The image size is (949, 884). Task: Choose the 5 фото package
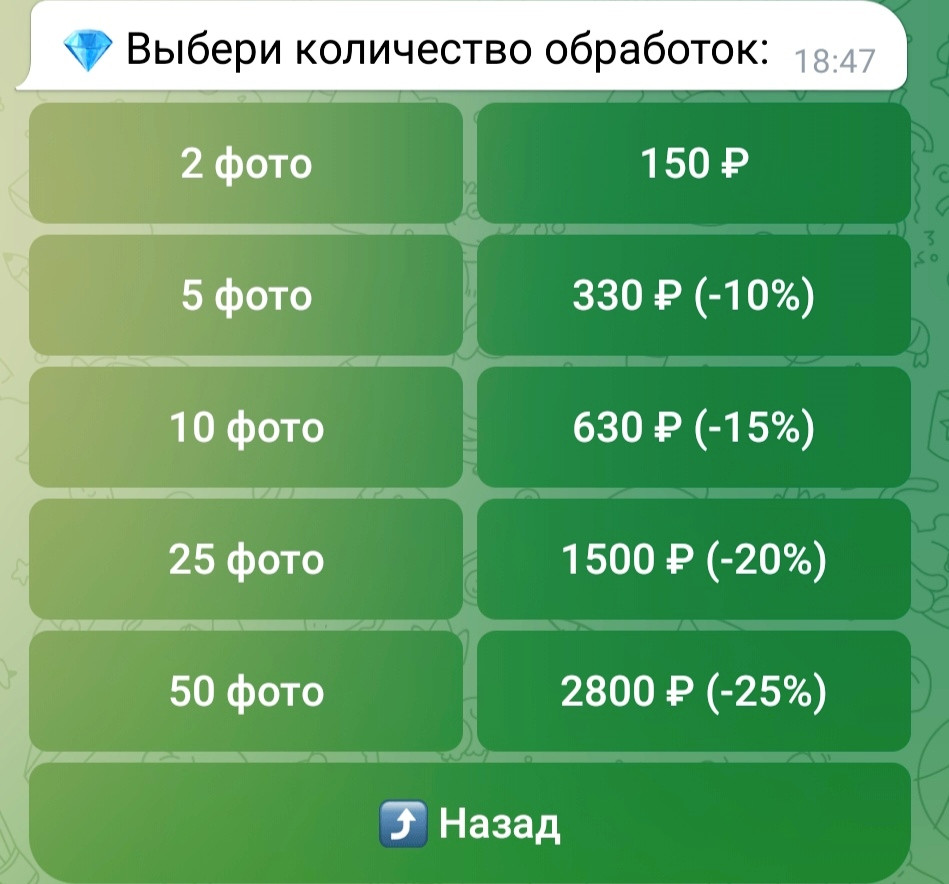pos(246,295)
